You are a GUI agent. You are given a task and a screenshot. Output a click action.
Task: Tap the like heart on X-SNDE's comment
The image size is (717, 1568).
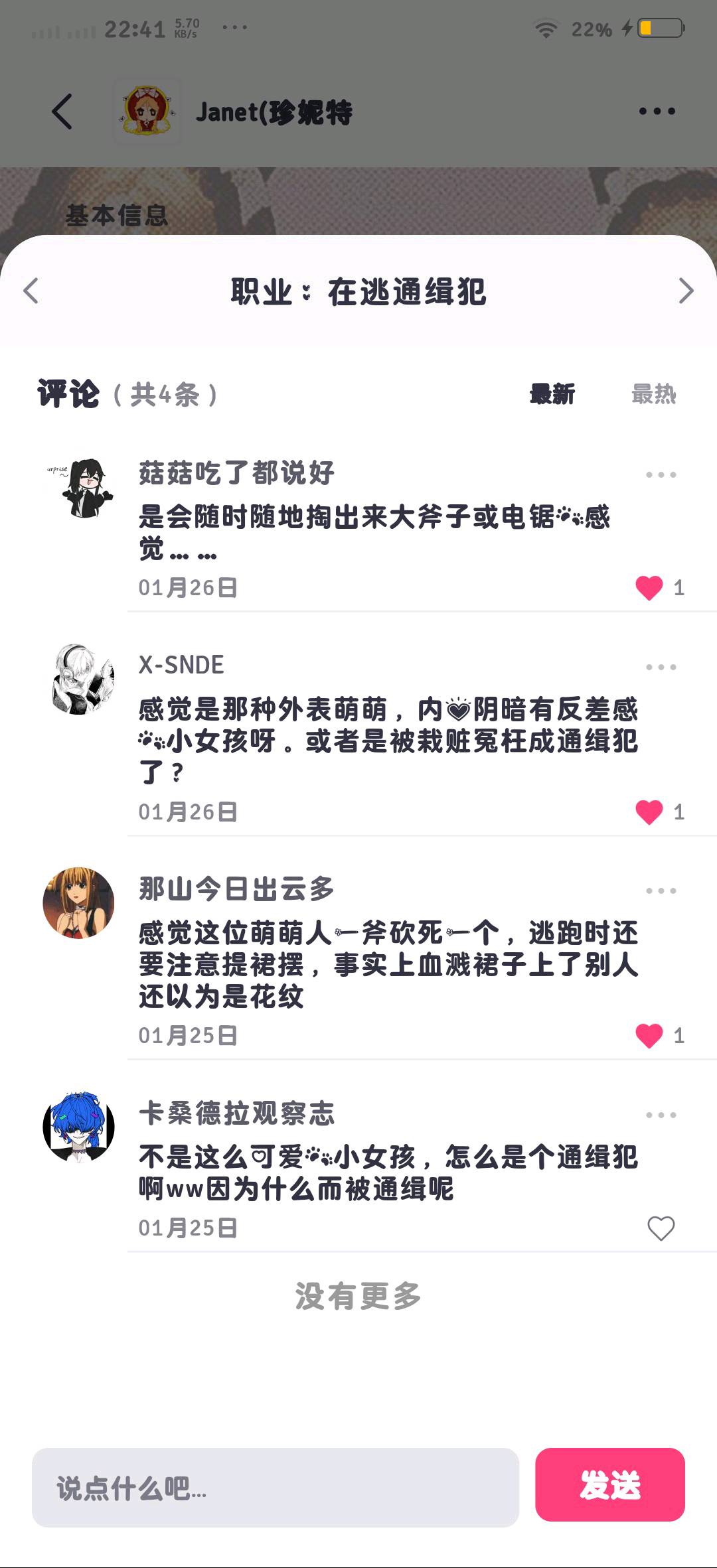coord(649,812)
